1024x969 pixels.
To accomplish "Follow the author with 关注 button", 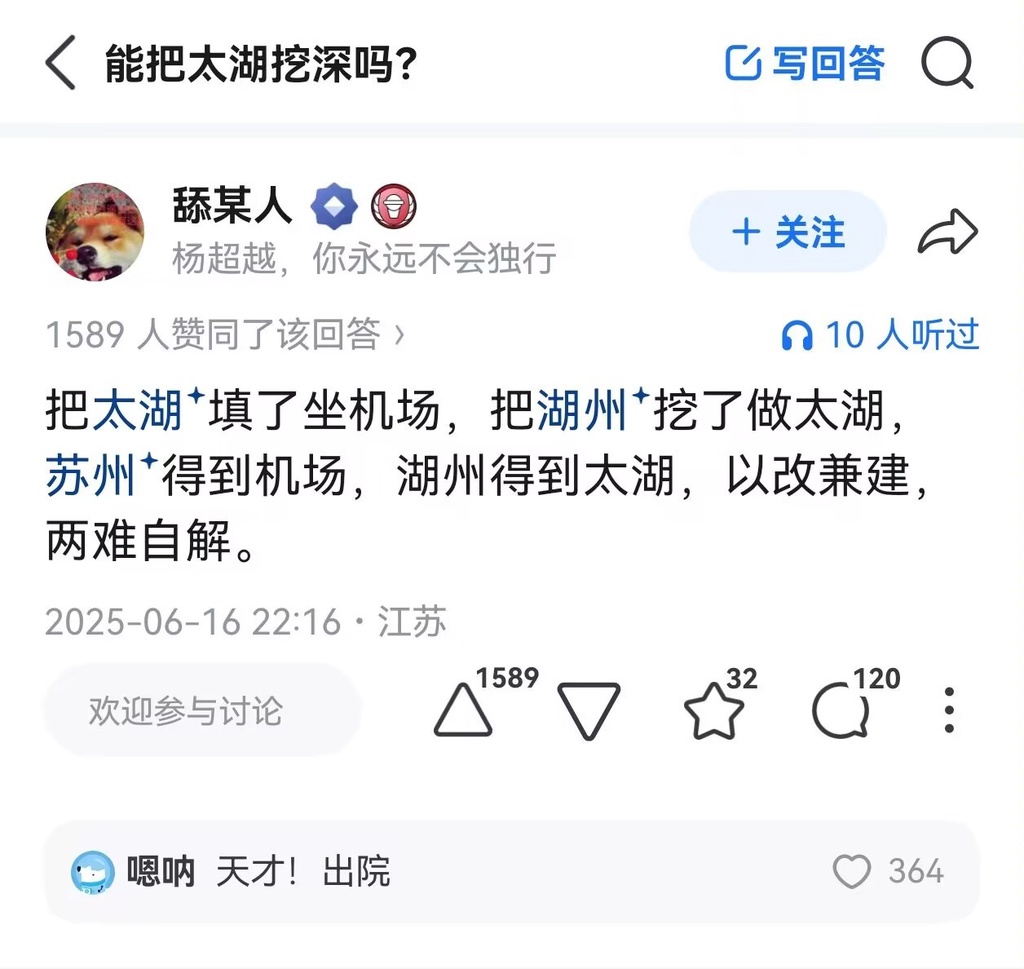I will (788, 232).
